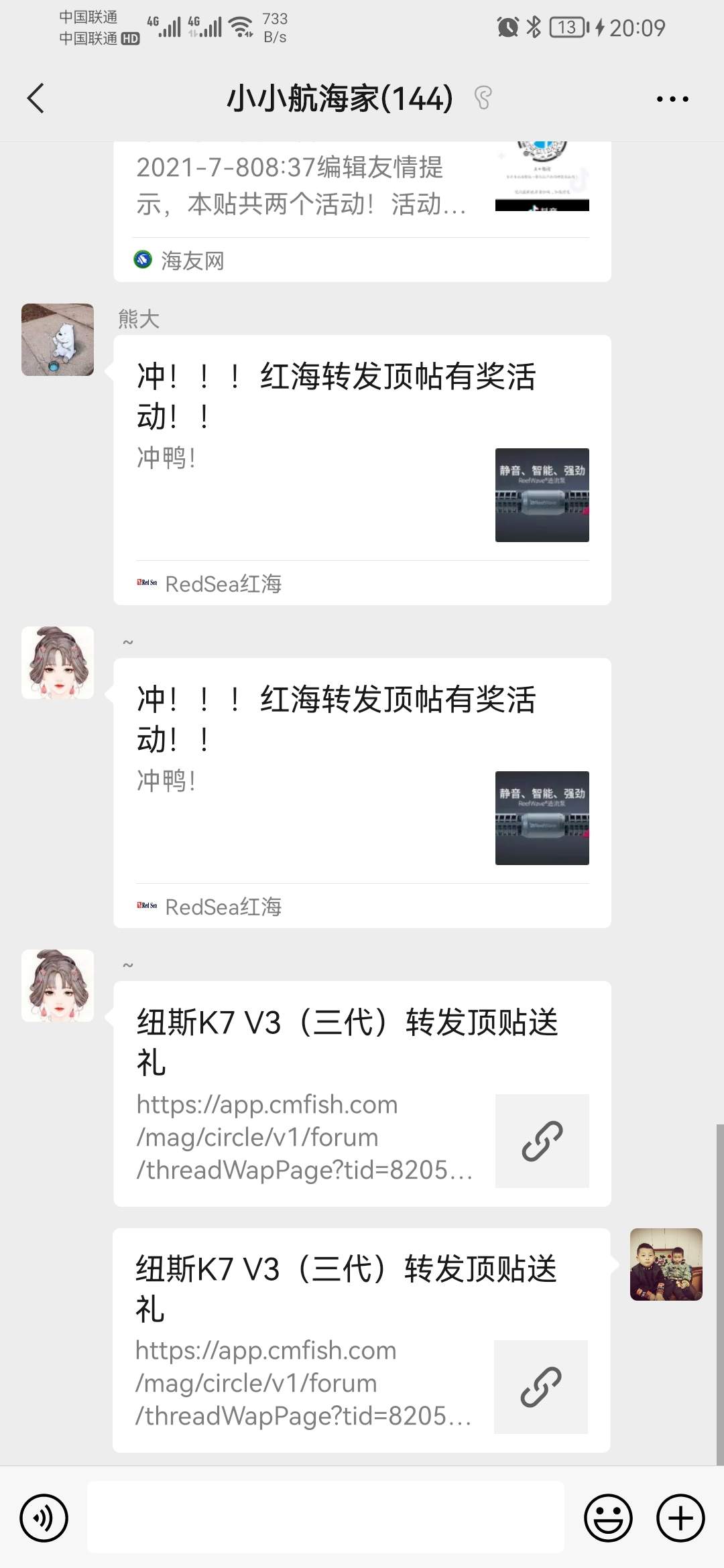This screenshot has width=724, height=1568.
Task: View 熊大's profile avatar
Action: tap(58, 340)
